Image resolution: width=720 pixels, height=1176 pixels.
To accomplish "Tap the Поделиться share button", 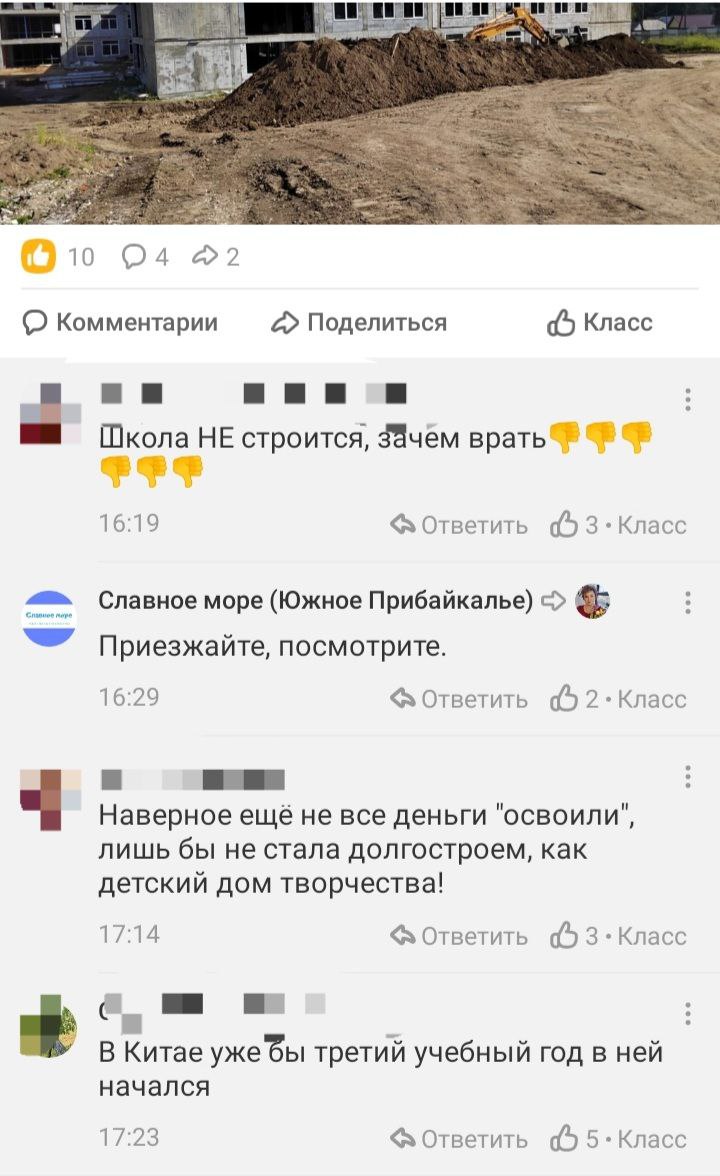I will [x=360, y=322].
